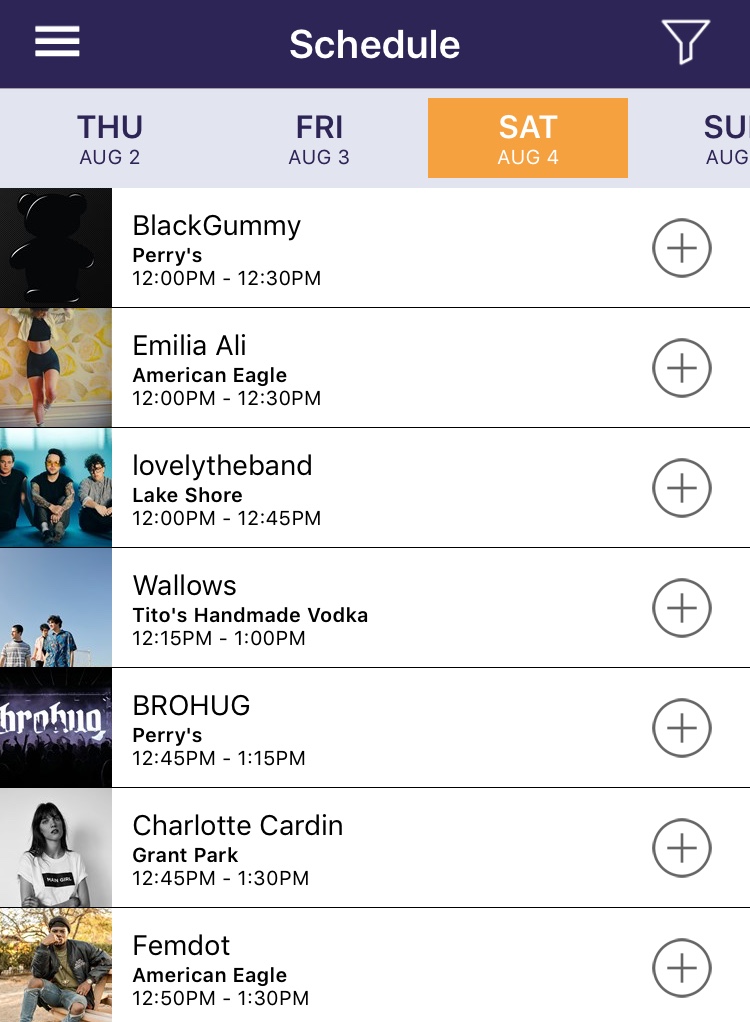The width and height of the screenshot is (750, 1022).
Task: Add Wallows to my schedule
Action: (x=681, y=608)
